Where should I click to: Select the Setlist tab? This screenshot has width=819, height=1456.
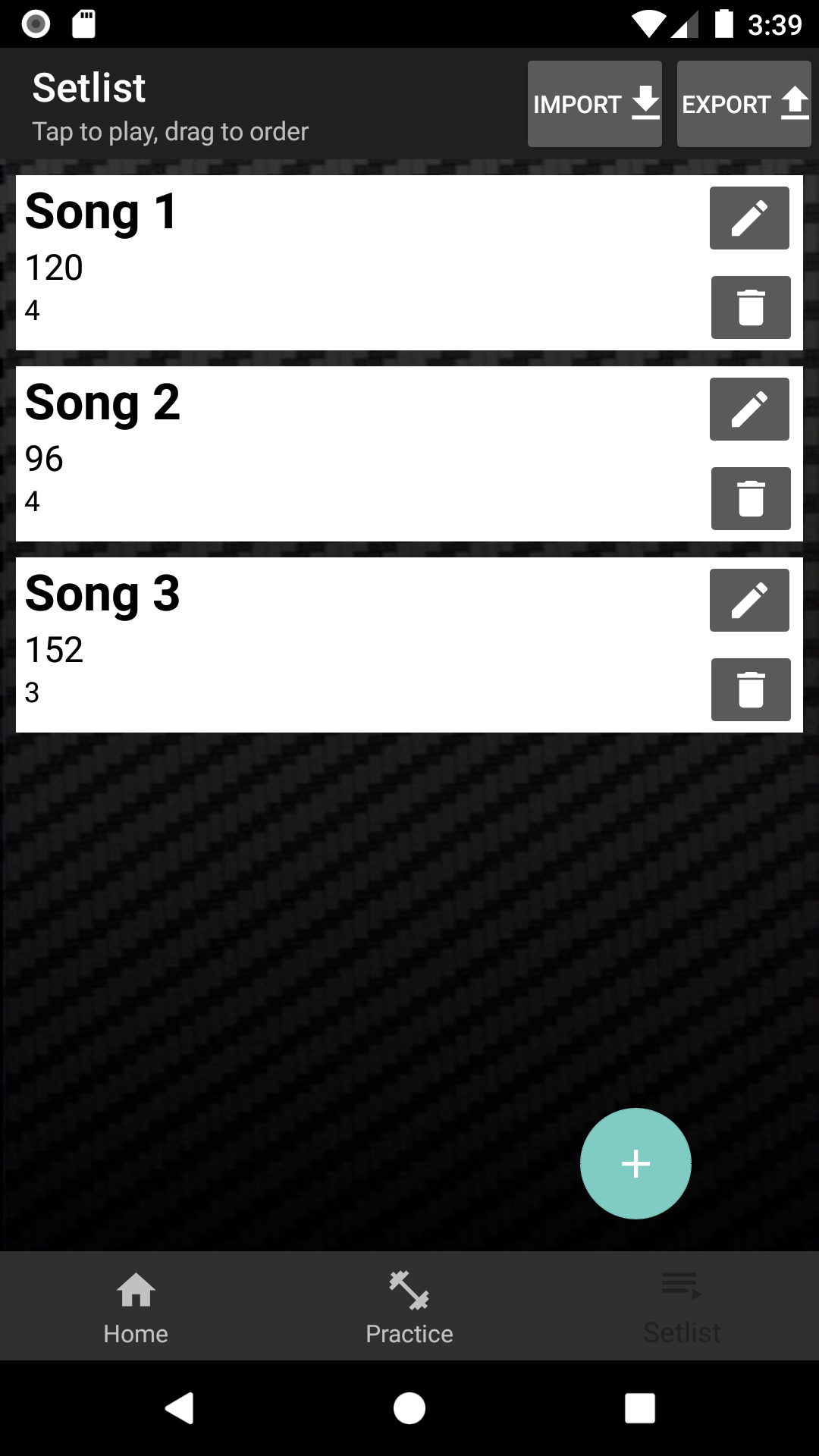coord(682,1307)
